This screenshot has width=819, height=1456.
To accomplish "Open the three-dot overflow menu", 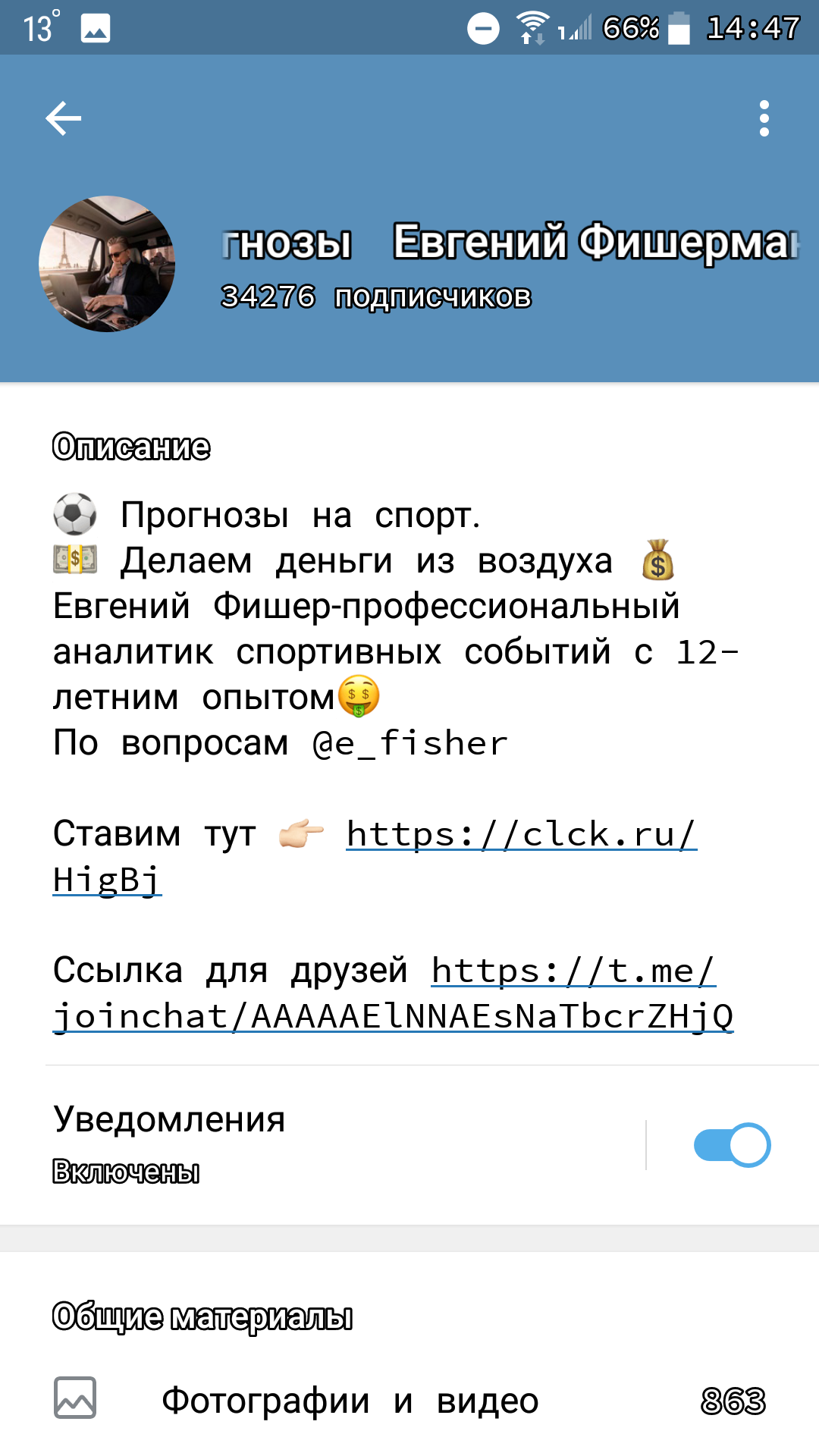I will (764, 118).
